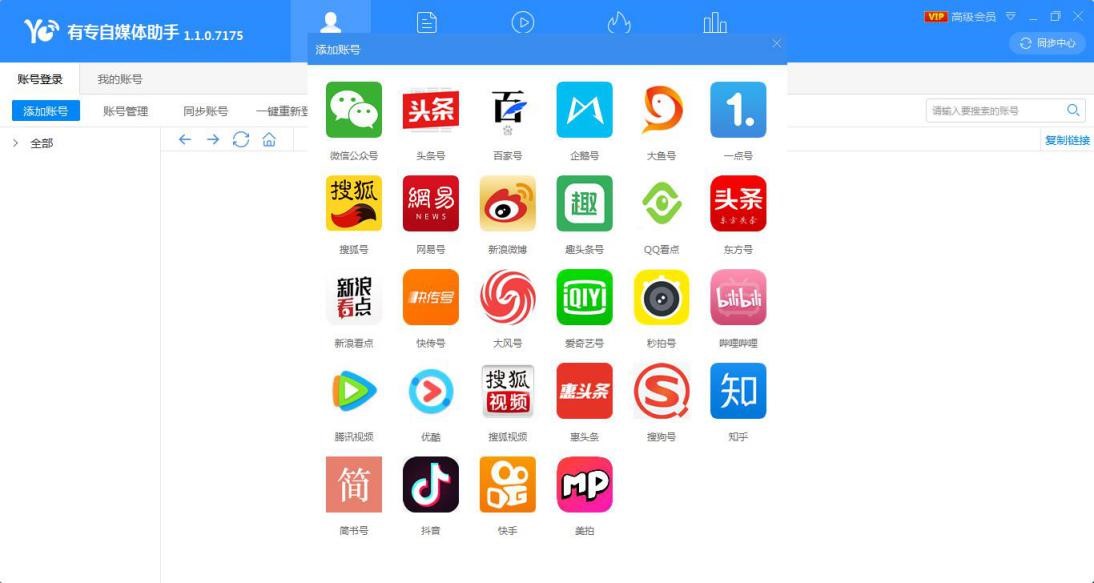1094x583 pixels.
Task: Select 微信公众号 platform to add
Action: (354, 110)
